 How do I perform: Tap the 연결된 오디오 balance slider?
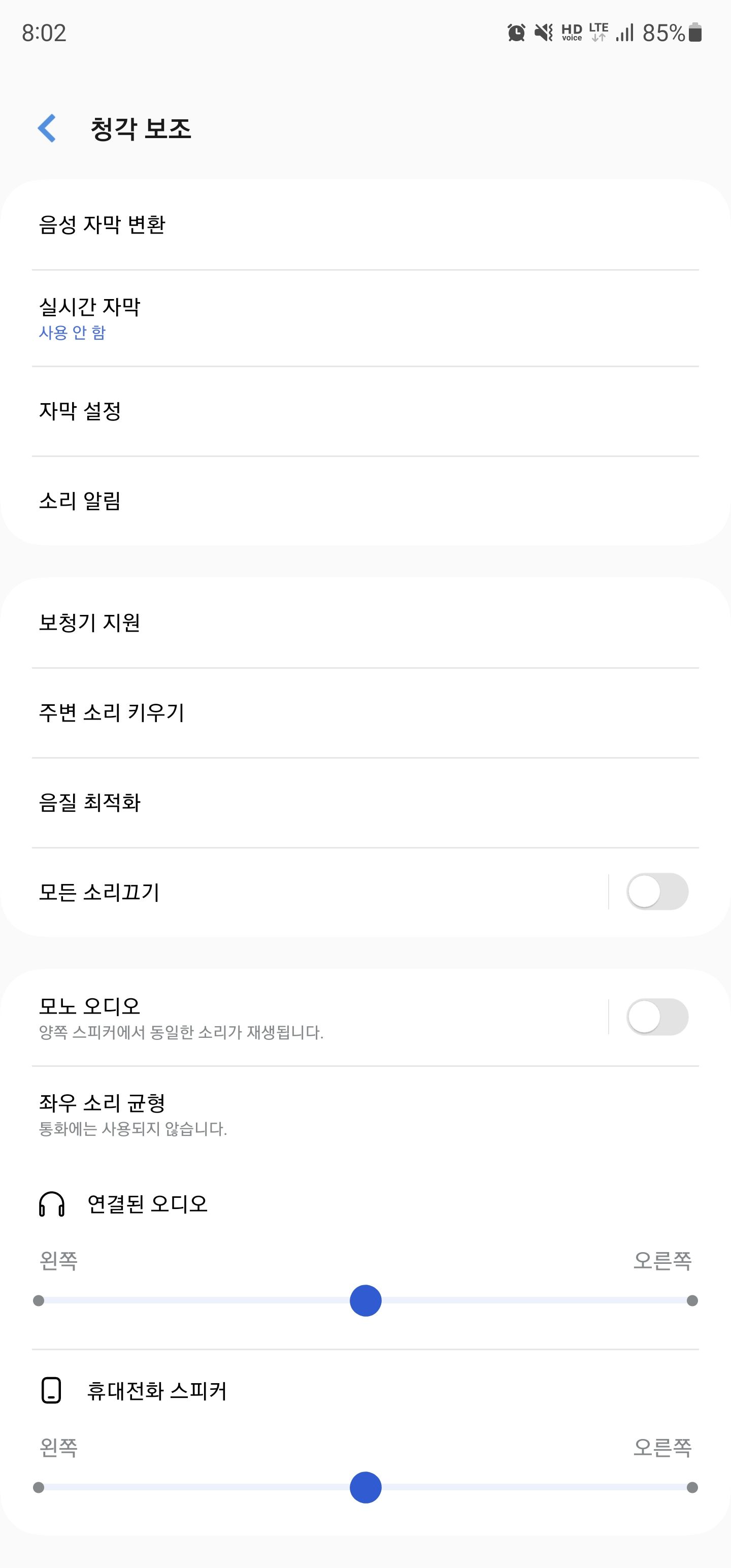click(365, 1301)
